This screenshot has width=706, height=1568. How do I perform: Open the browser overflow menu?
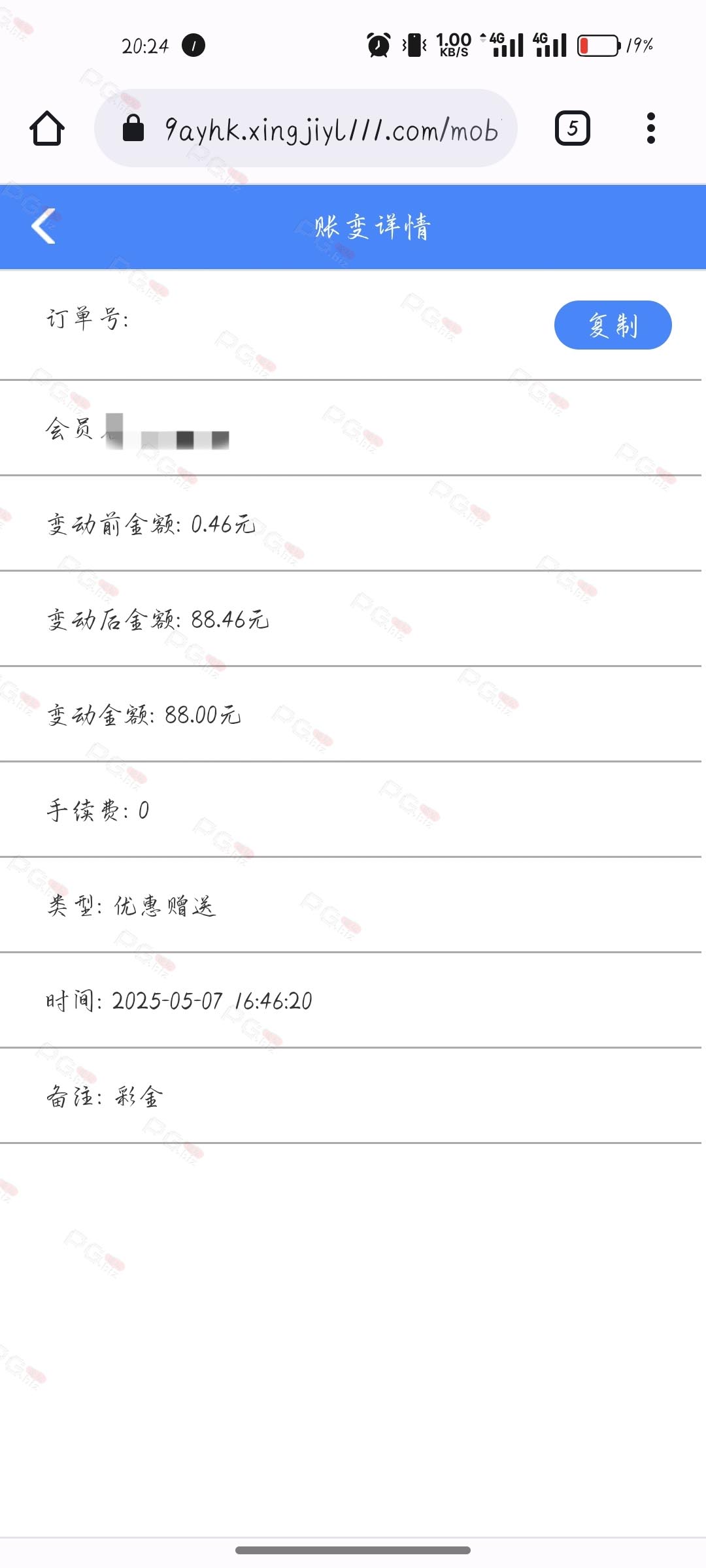[650, 128]
